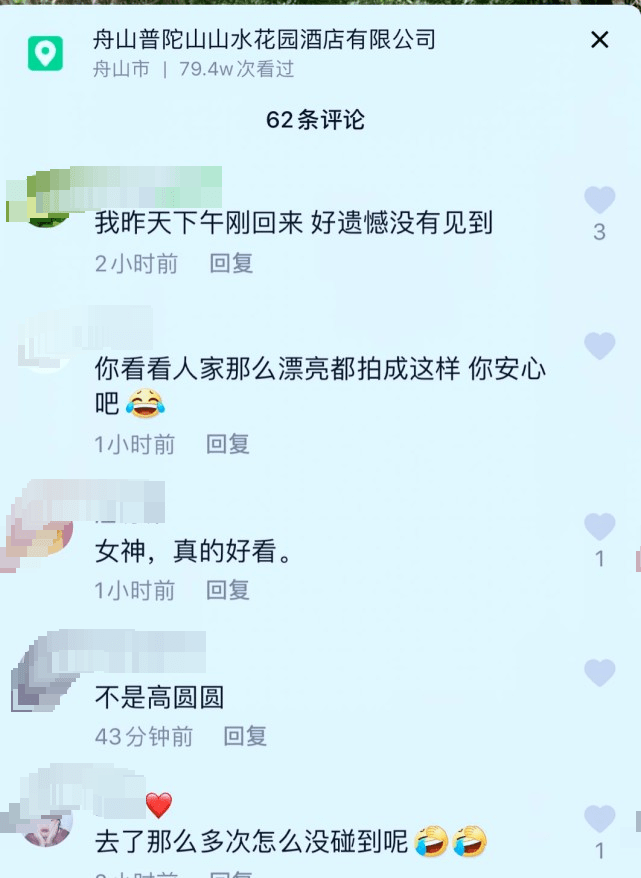Reply to the comment 不是高圆圆
Screen dimensions: 641x878
pyautogui.click(x=245, y=737)
